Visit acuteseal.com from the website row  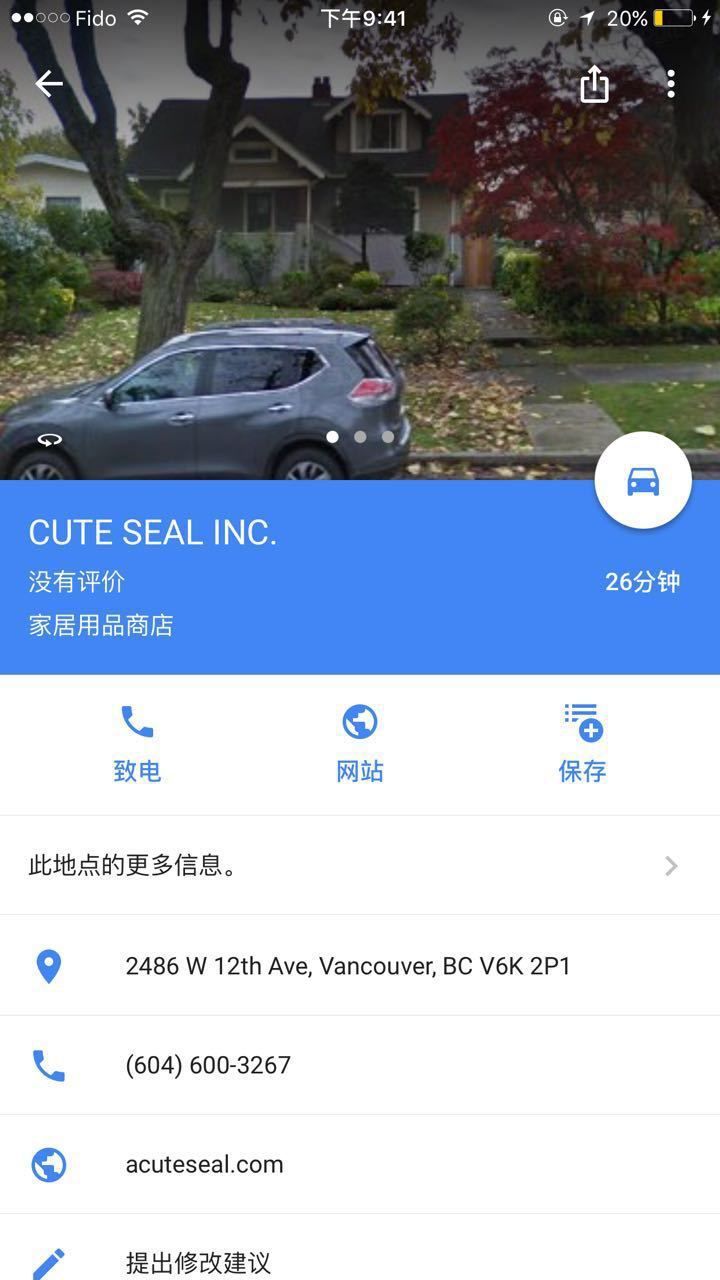(x=204, y=1164)
